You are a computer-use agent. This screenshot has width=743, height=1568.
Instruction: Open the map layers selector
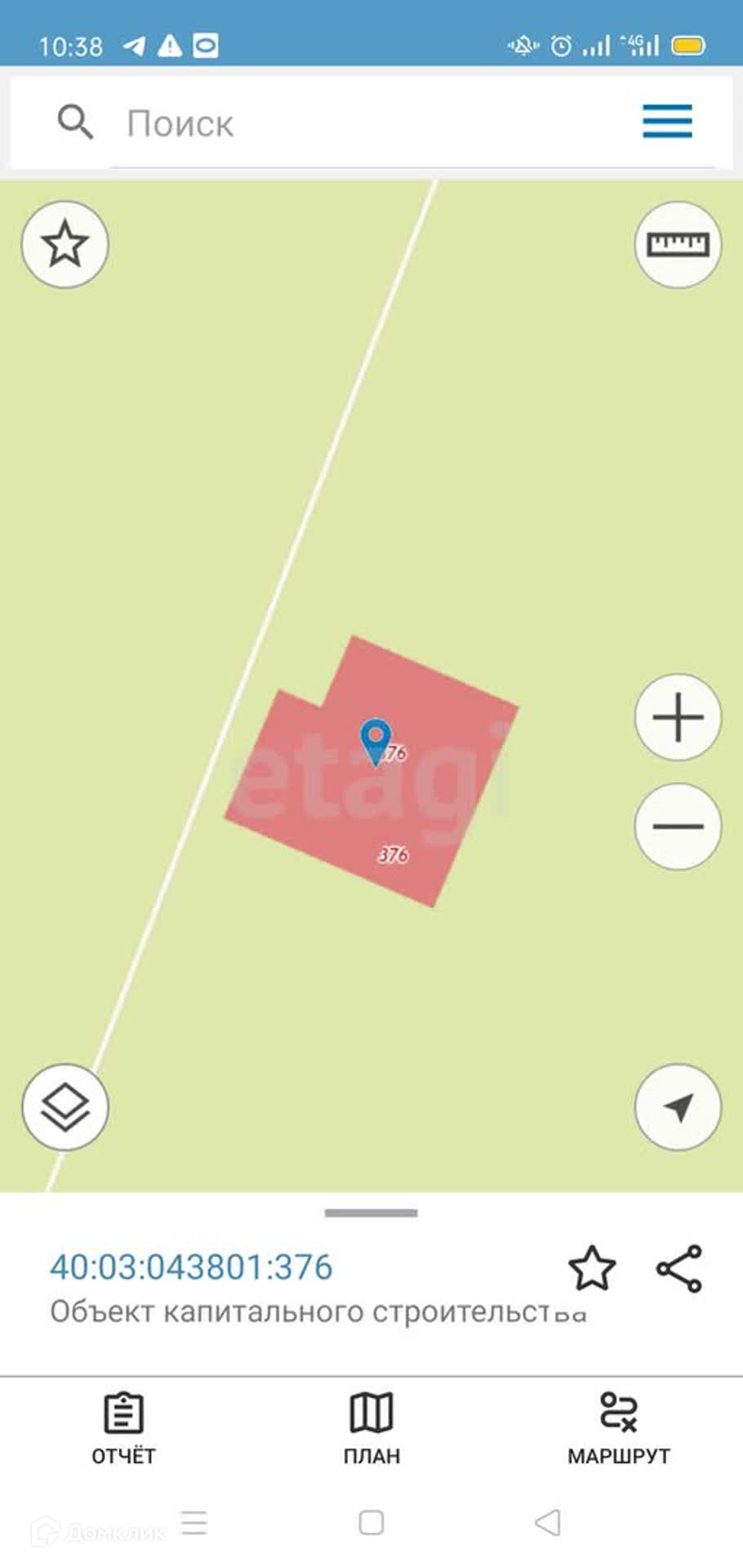[x=65, y=1107]
